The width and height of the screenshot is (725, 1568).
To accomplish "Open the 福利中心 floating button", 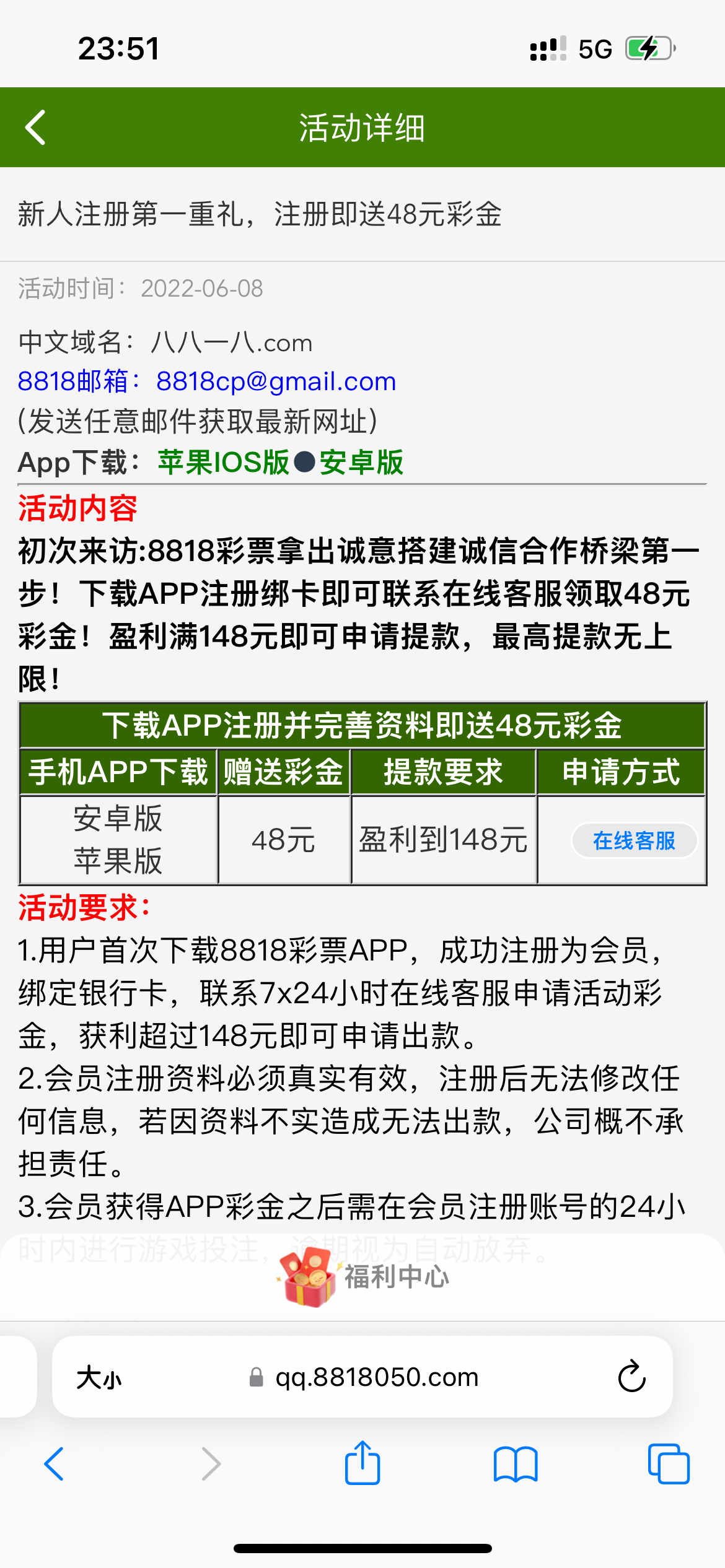I will 366,1277.
